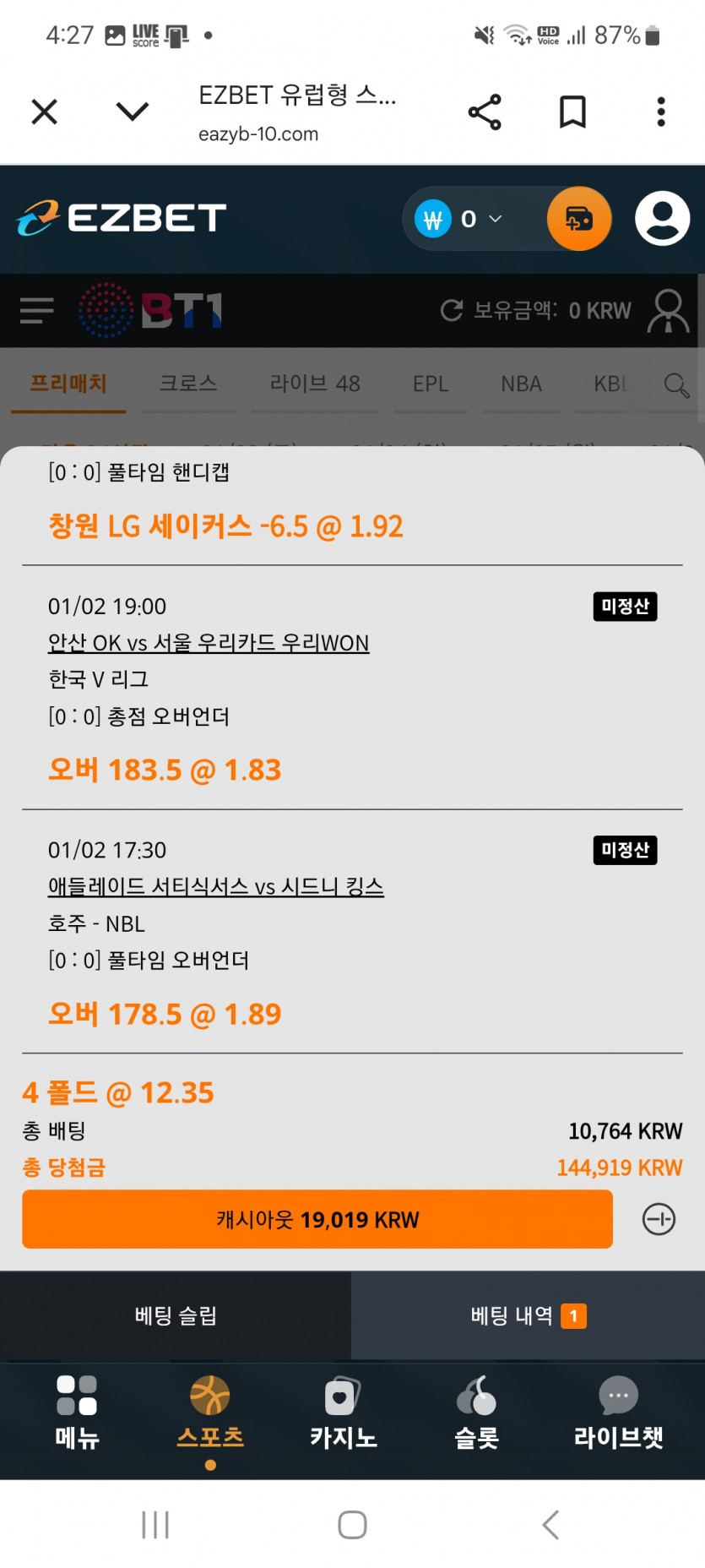This screenshot has width=705, height=1568.
Task: Share the EZBET page
Action: (485, 112)
